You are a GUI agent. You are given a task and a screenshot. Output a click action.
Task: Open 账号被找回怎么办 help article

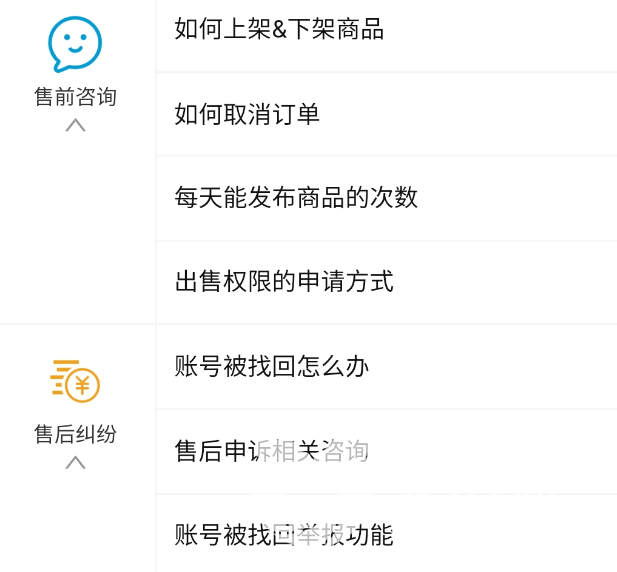[272, 366]
